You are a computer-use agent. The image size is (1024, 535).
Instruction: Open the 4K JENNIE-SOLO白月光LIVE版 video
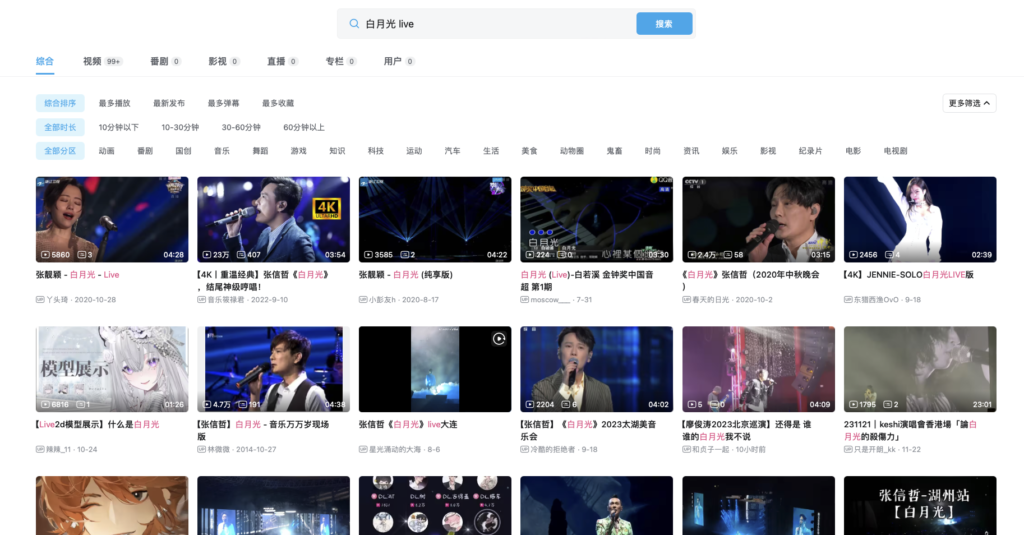pyautogui.click(x=920, y=220)
